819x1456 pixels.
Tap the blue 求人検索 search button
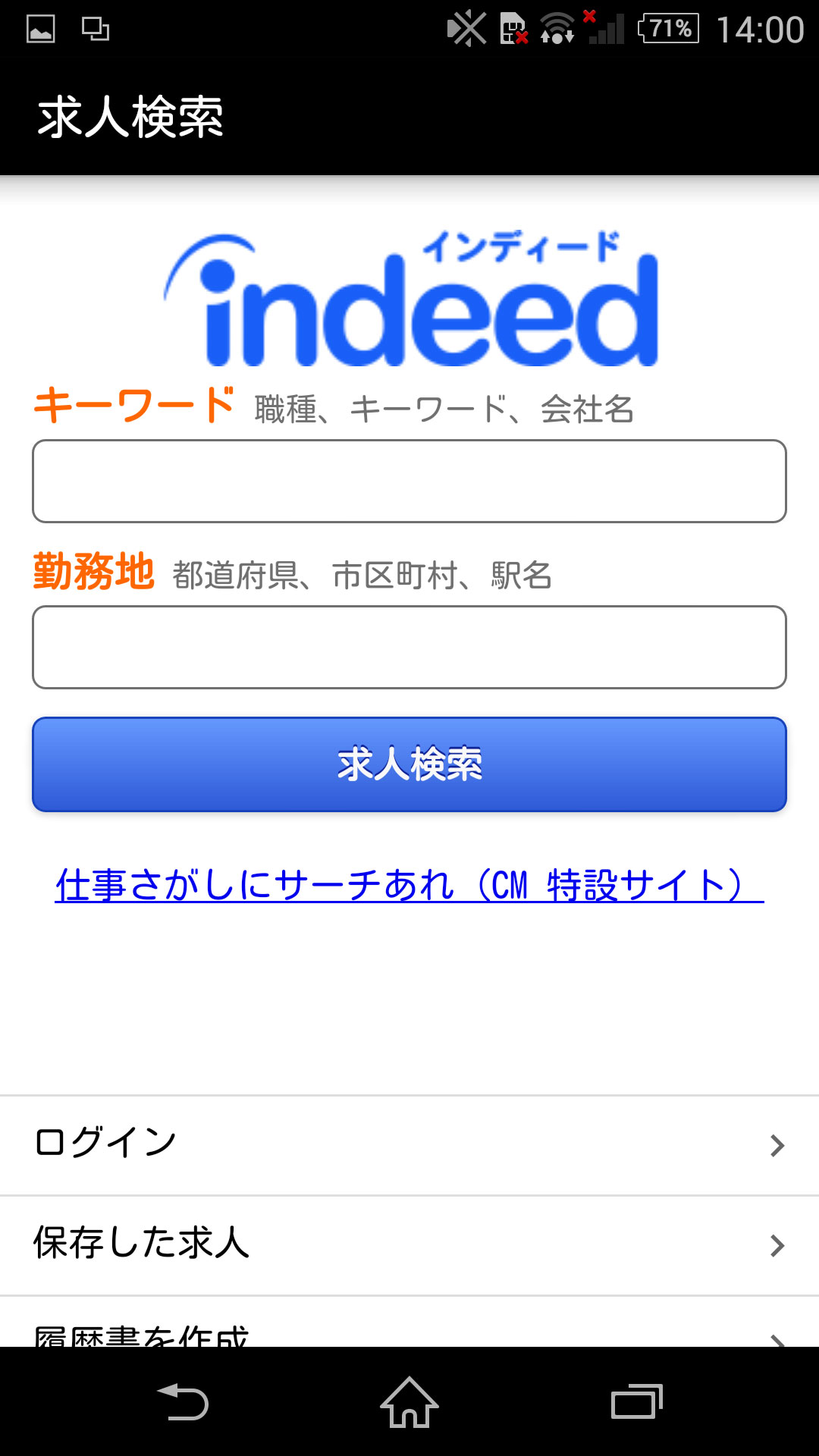409,764
